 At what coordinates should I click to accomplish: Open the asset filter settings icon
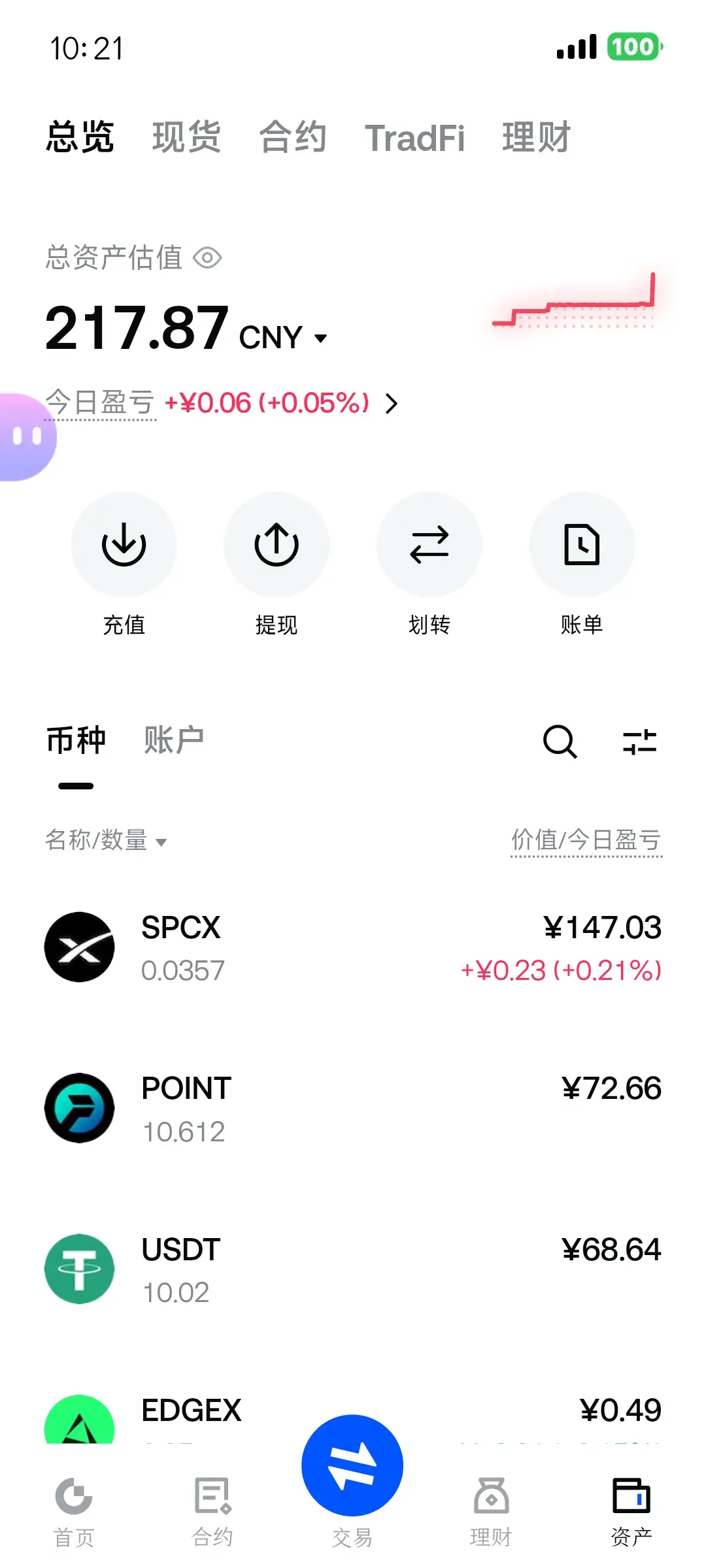point(639,742)
